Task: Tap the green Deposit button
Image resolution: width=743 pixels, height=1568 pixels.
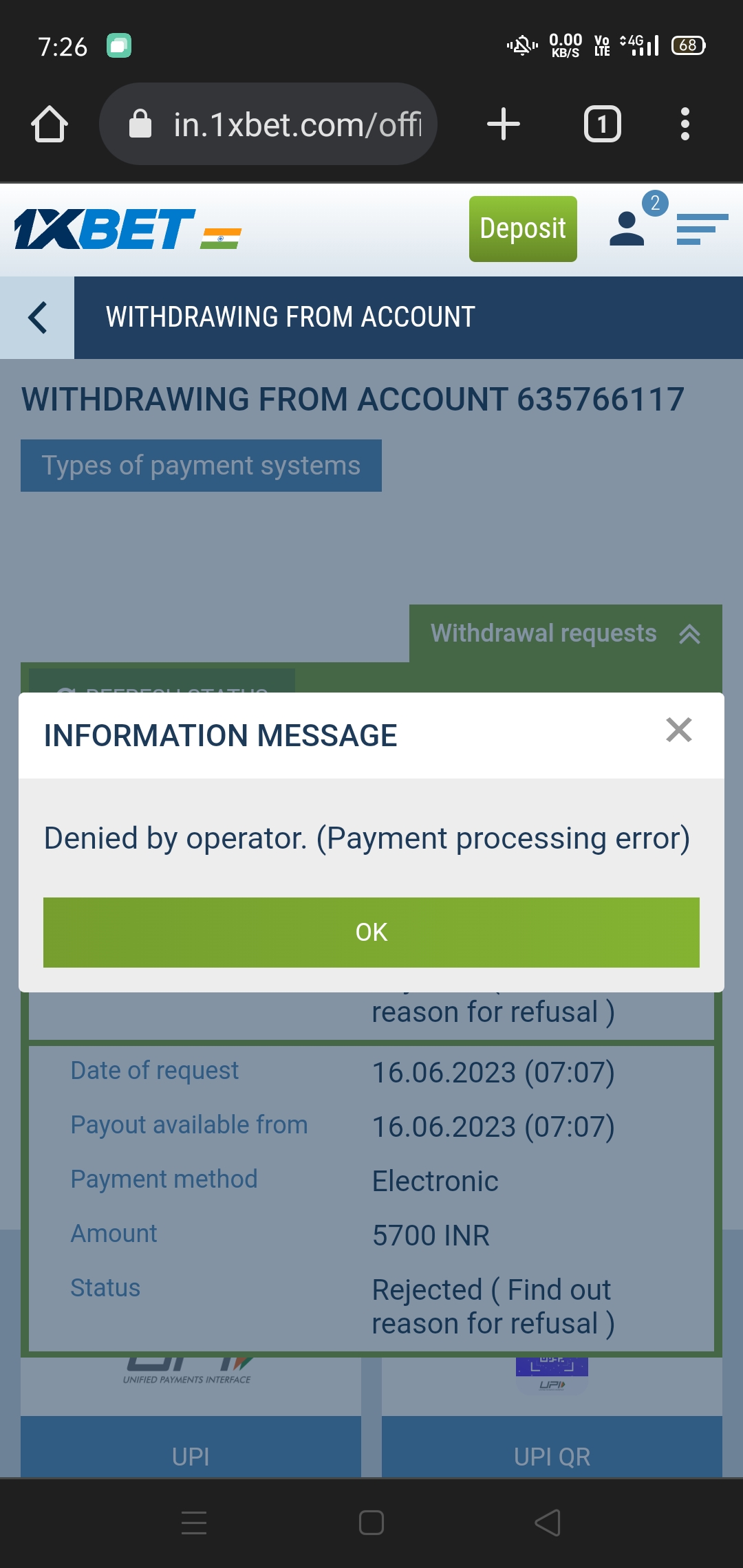Action: 523,228
